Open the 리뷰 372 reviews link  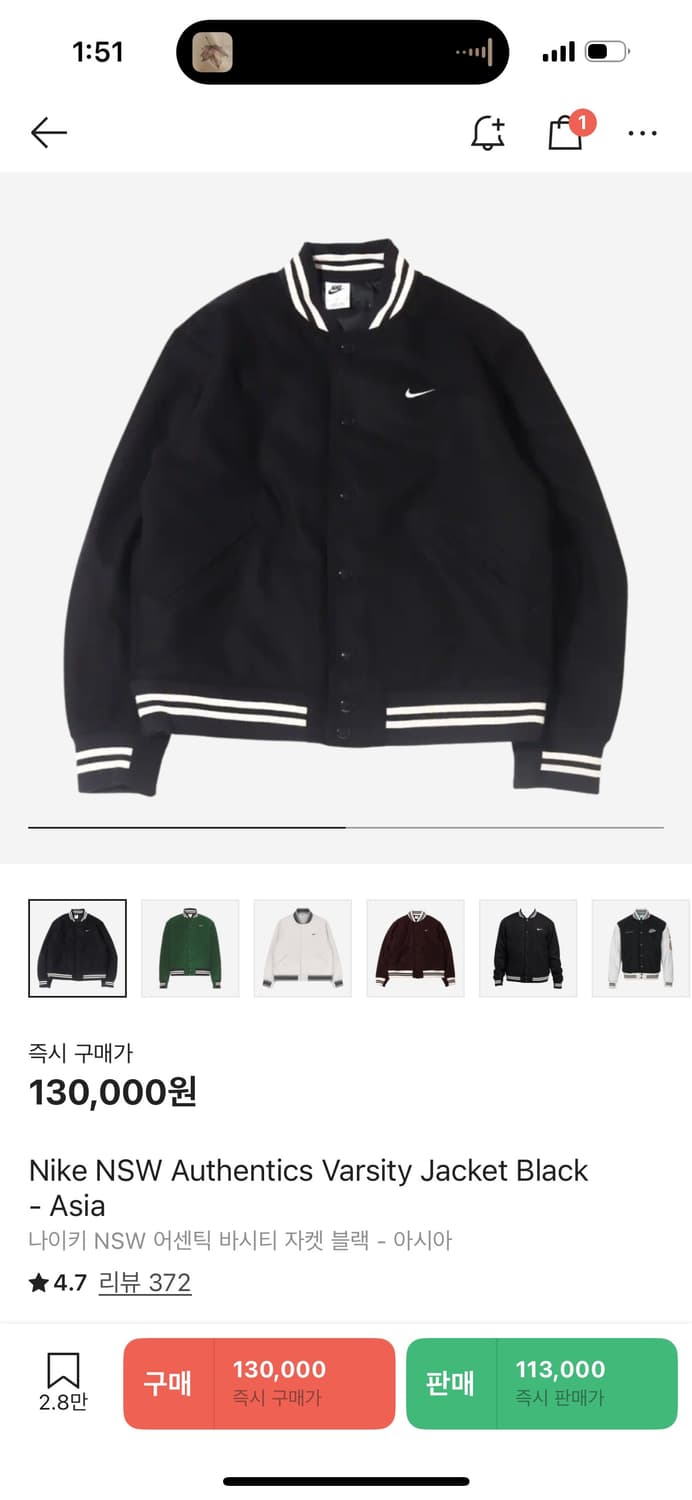tap(144, 1283)
